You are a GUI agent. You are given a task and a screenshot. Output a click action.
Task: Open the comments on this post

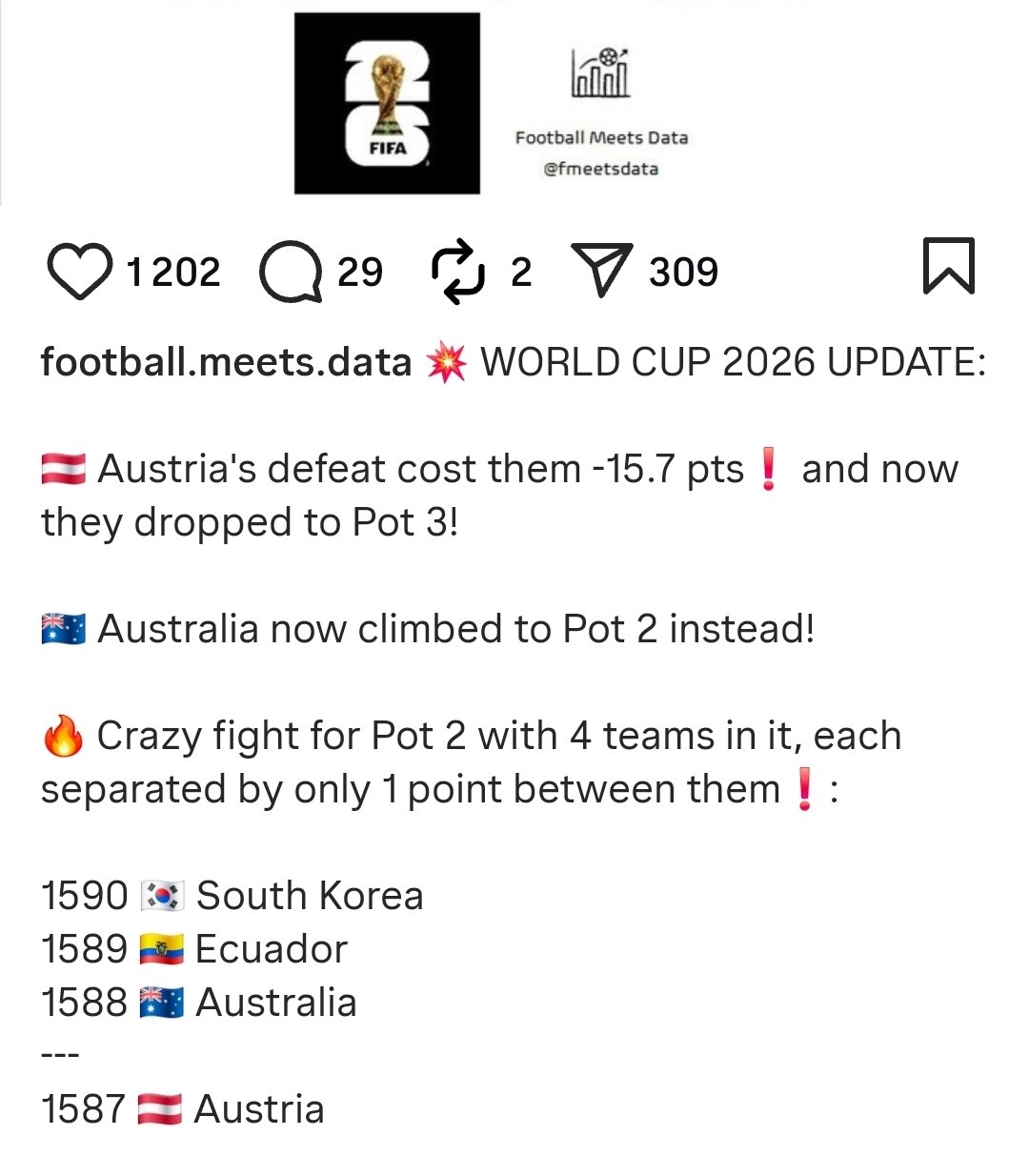pyautogui.click(x=290, y=273)
